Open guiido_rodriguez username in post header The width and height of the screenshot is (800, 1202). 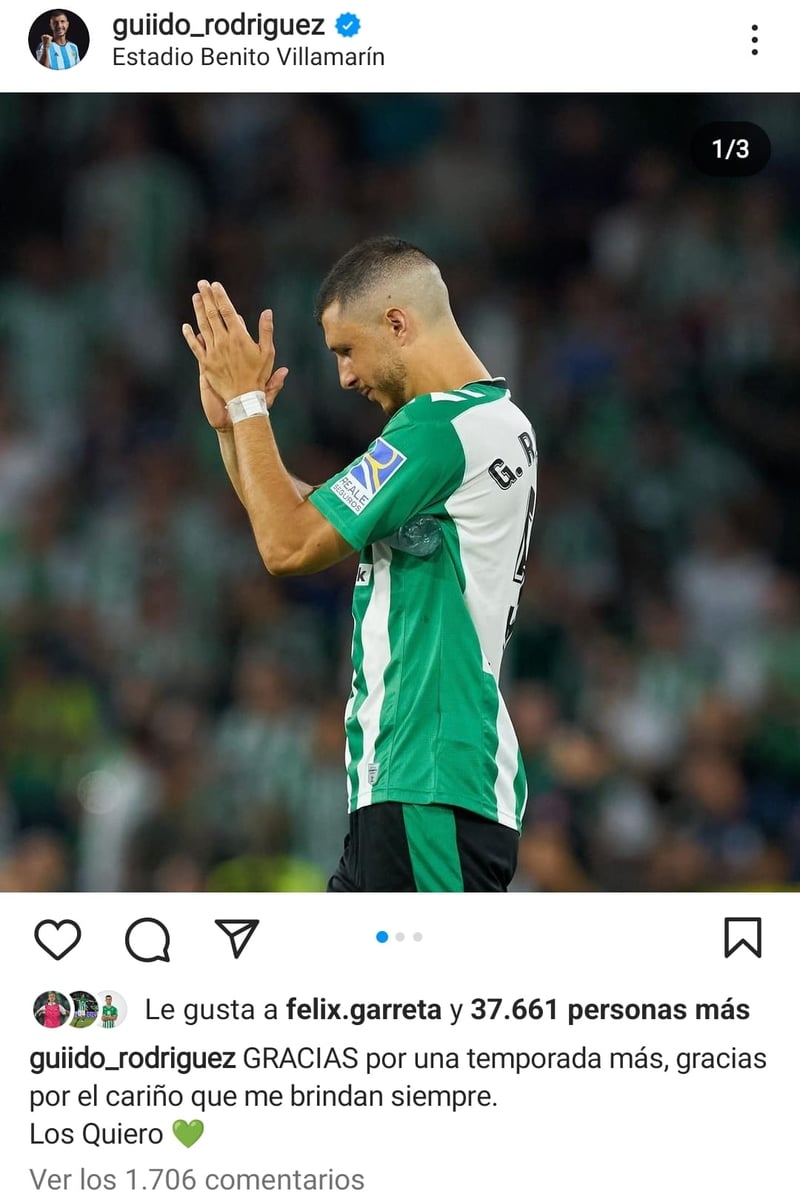click(218, 25)
